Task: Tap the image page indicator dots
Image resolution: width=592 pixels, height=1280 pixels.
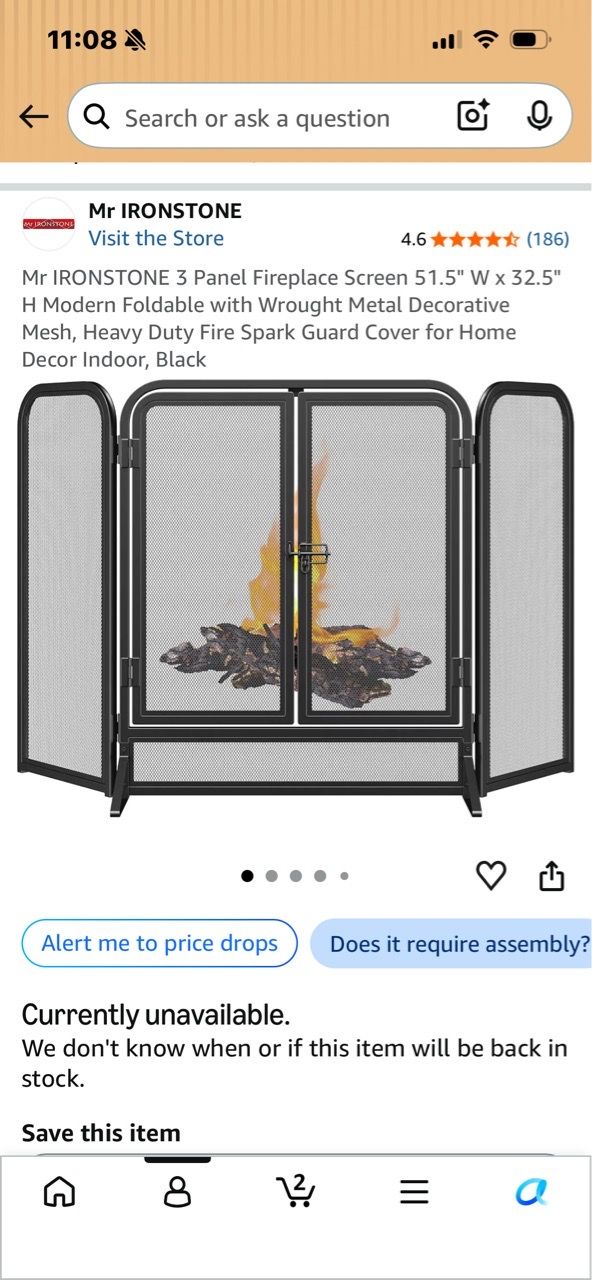Action: coord(296,876)
